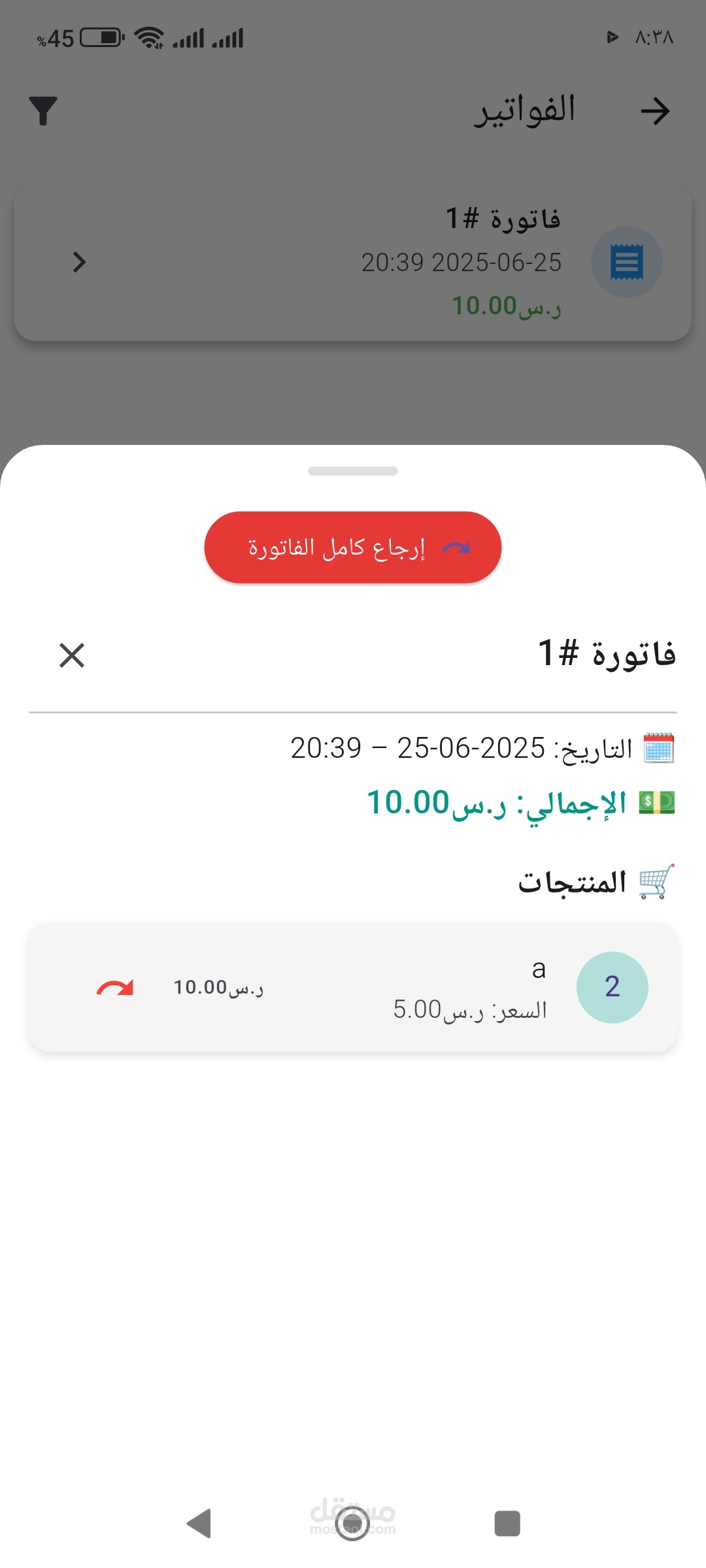Go back using the top arrow
The image size is (706, 1568).
(655, 111)
